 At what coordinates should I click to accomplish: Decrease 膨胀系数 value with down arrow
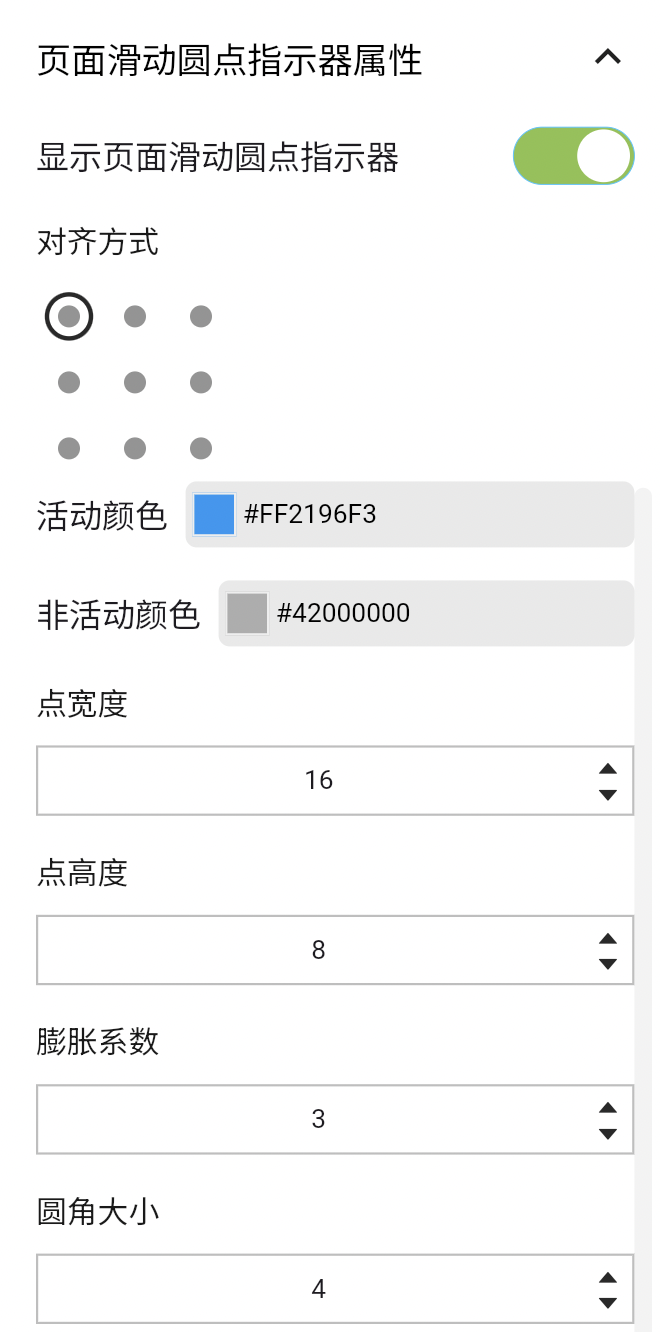(607, 1133)
